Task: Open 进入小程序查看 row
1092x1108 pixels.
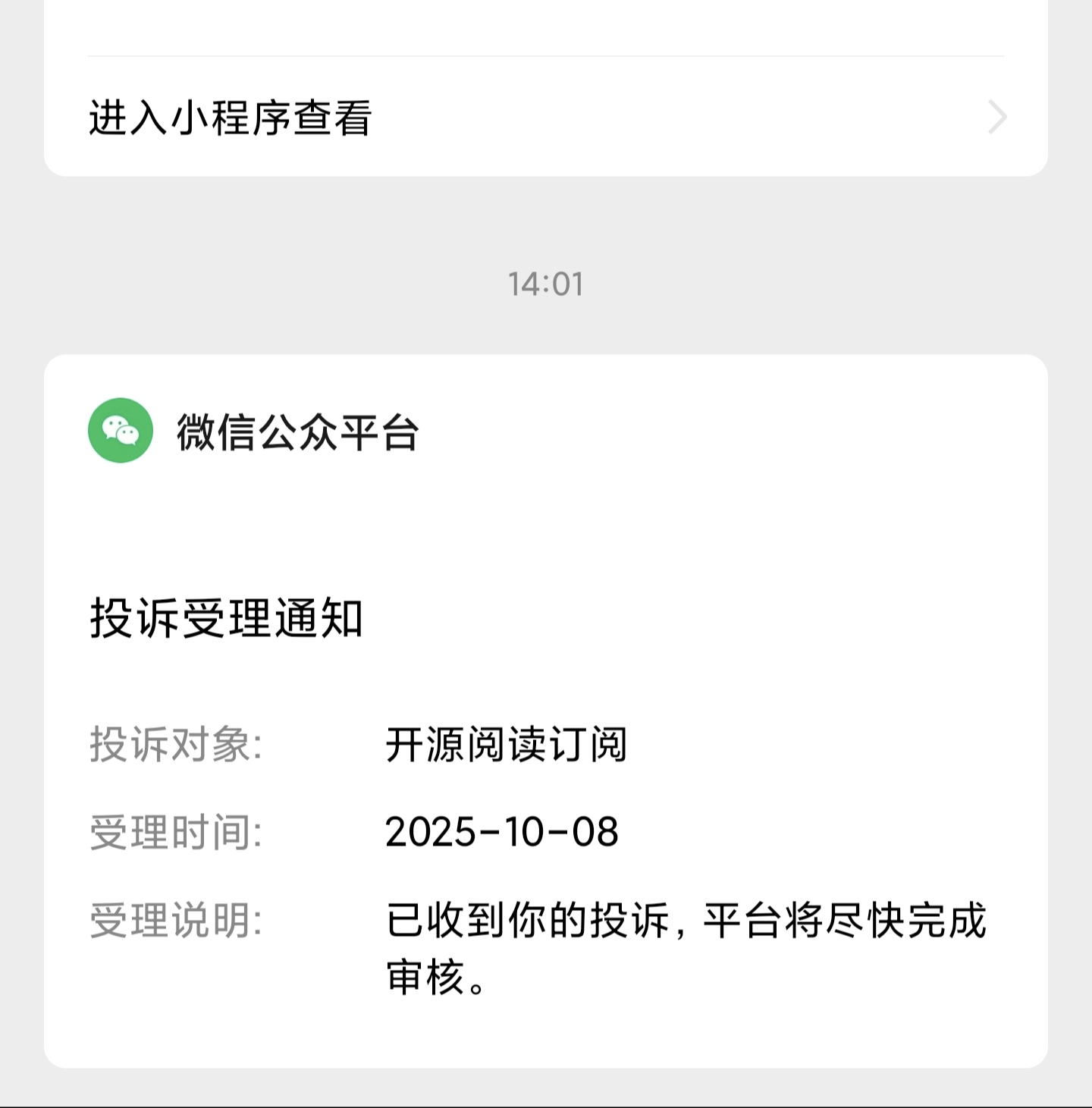Action: 544,118
